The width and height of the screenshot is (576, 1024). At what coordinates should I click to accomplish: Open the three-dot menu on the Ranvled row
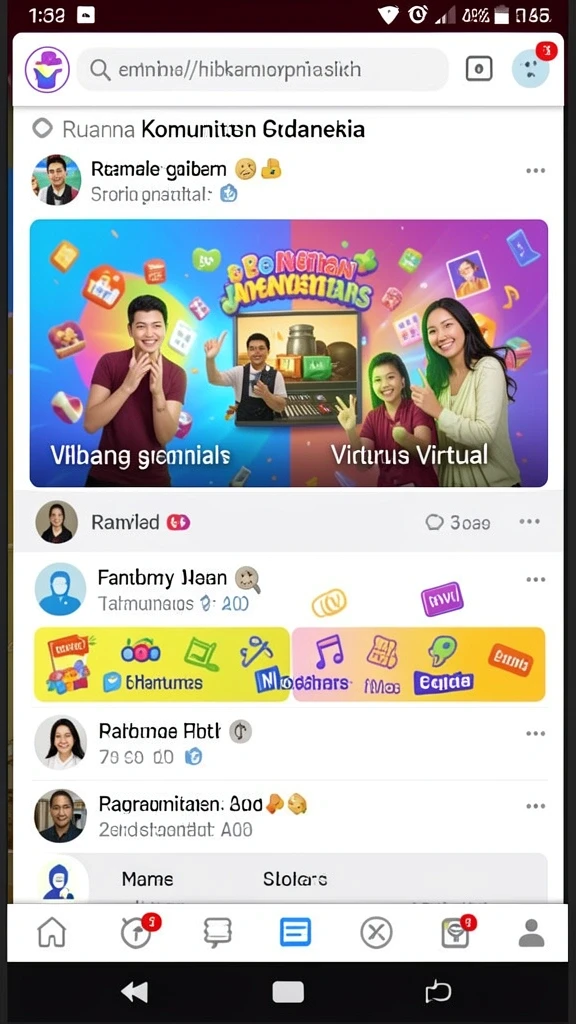(530, 521)
